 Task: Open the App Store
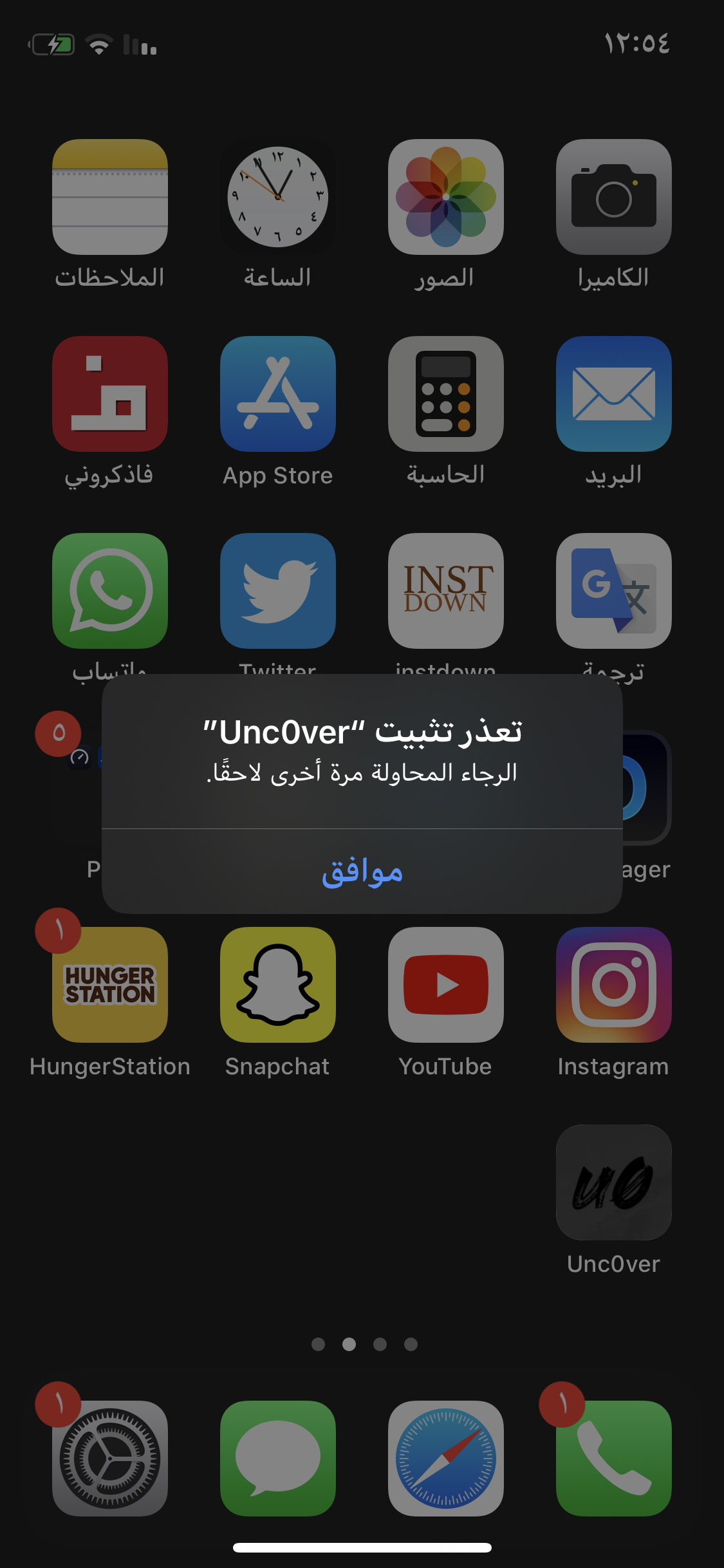(278, 394)
